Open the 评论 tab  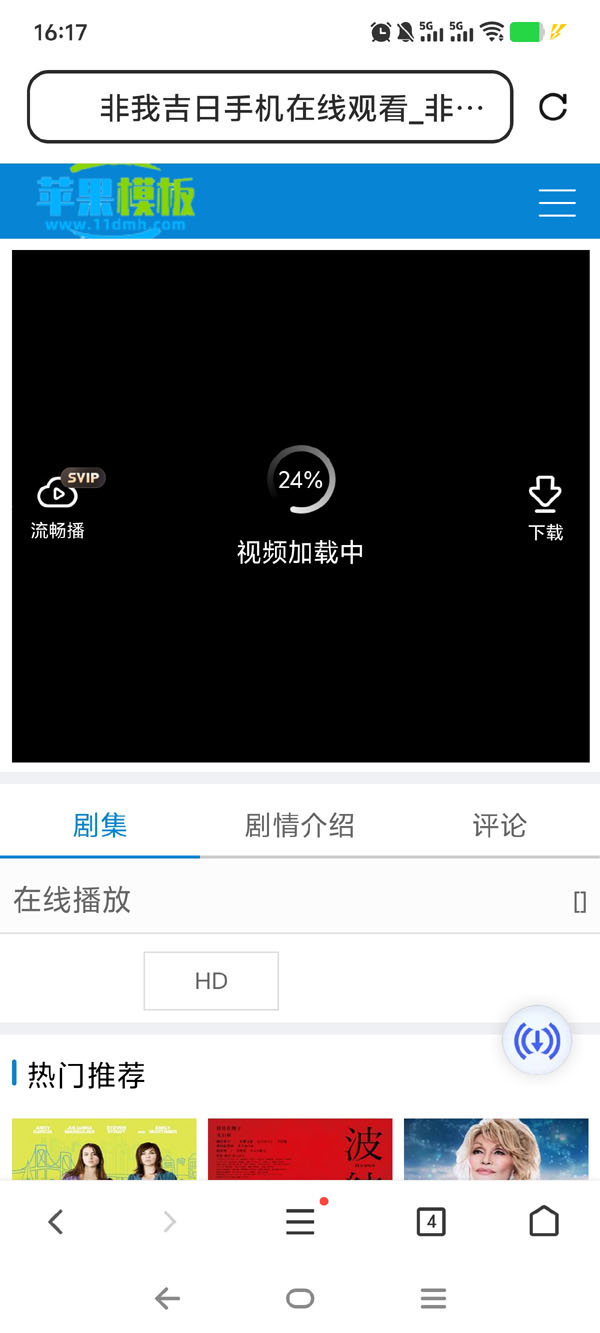(499, 826)
